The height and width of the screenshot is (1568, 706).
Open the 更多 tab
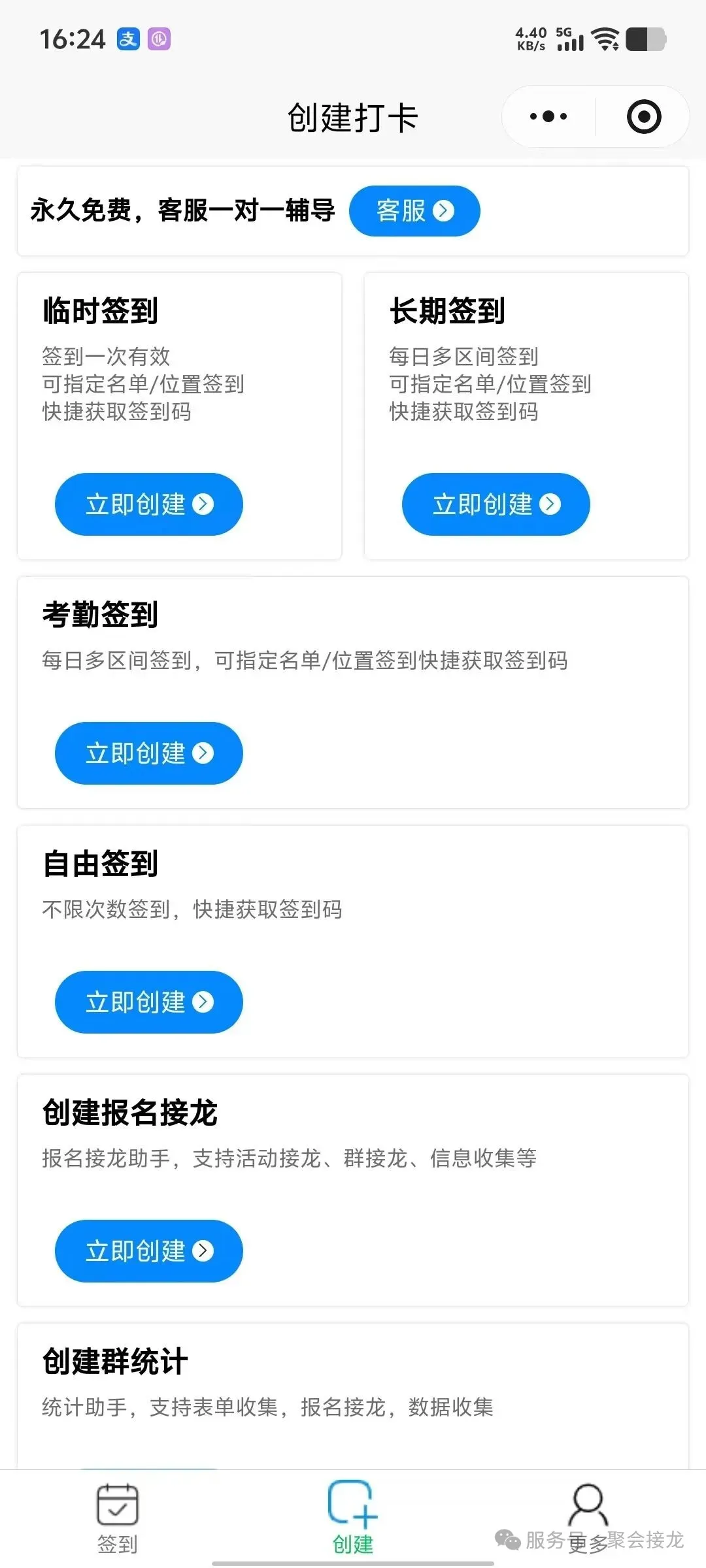click(x=588, y=1519)
